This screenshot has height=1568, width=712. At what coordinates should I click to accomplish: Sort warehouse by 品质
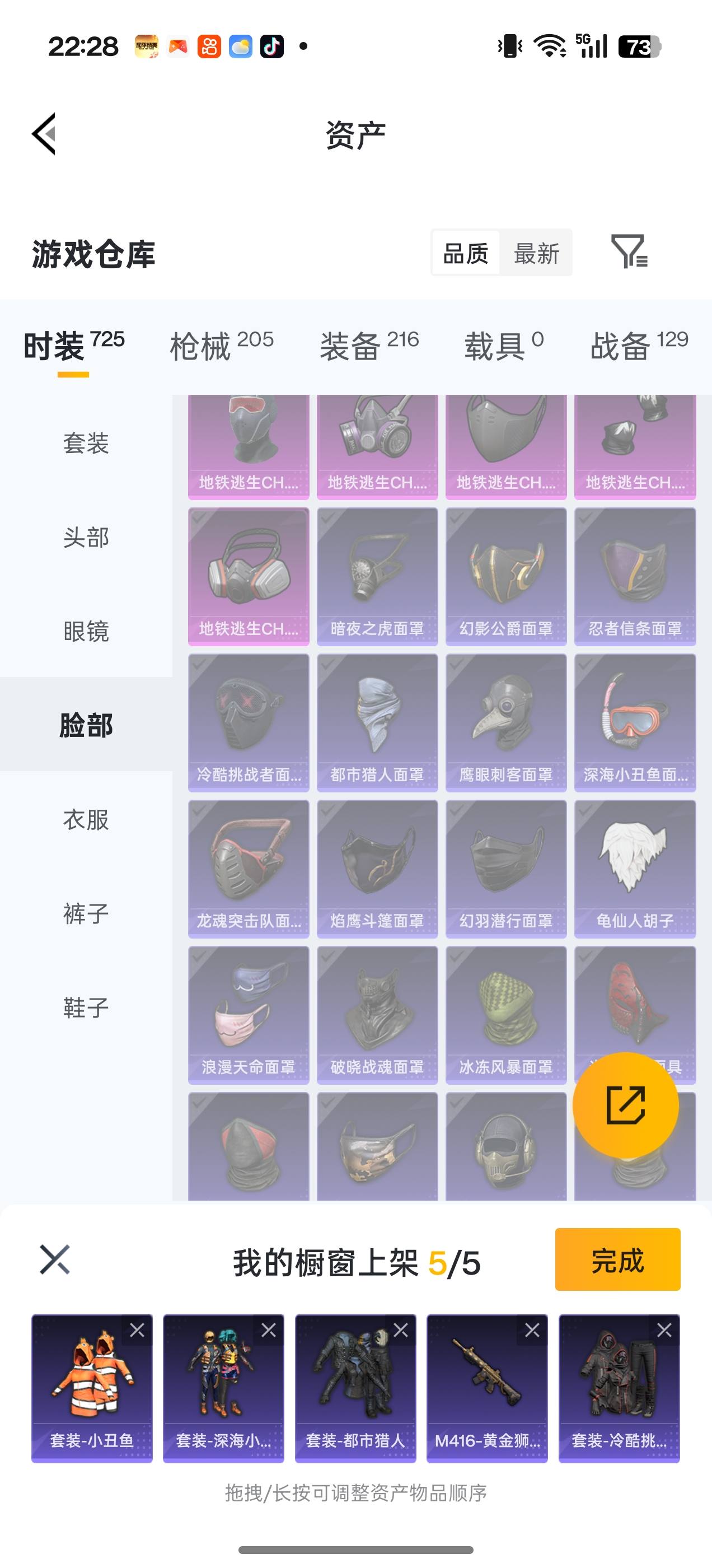coord(466,253)
